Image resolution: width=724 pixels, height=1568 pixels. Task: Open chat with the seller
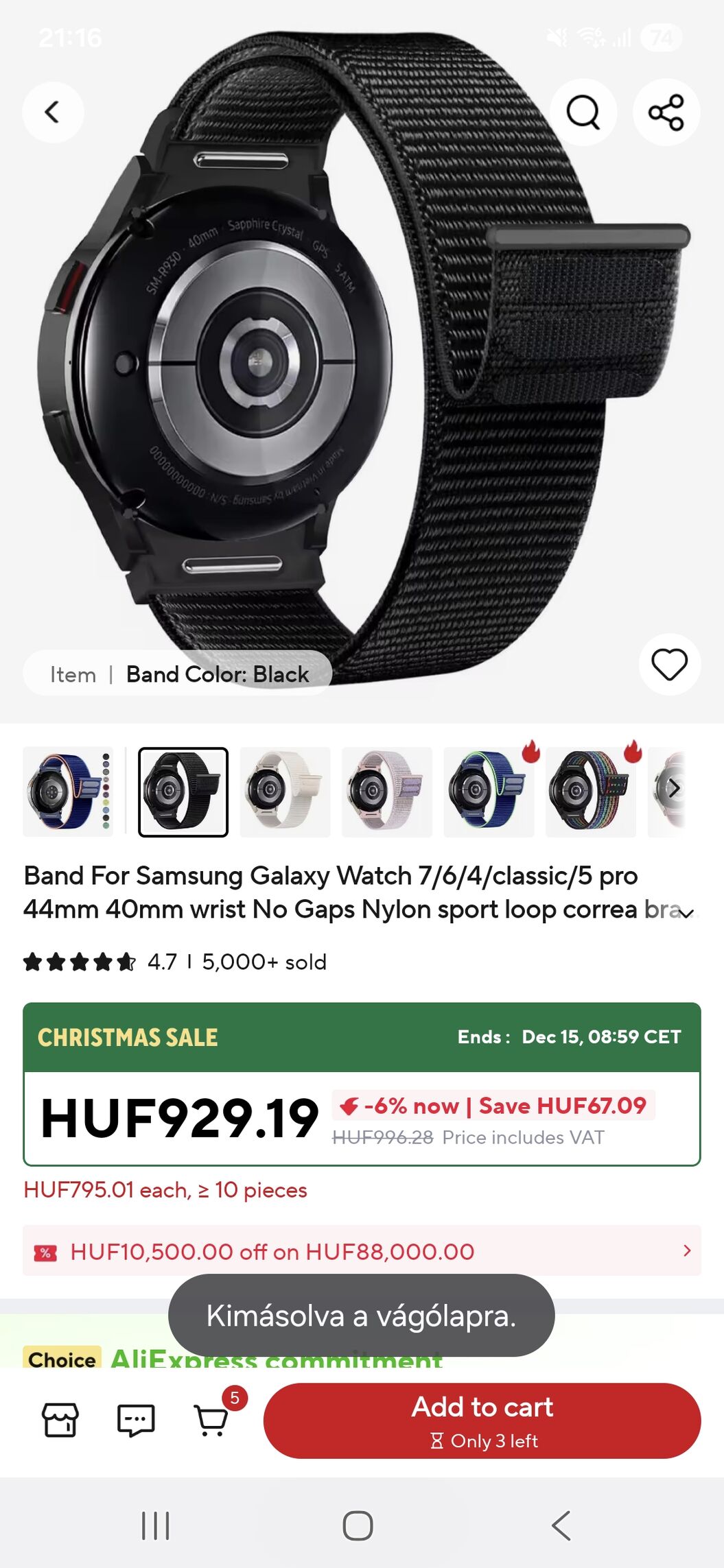click(136, 1420)
